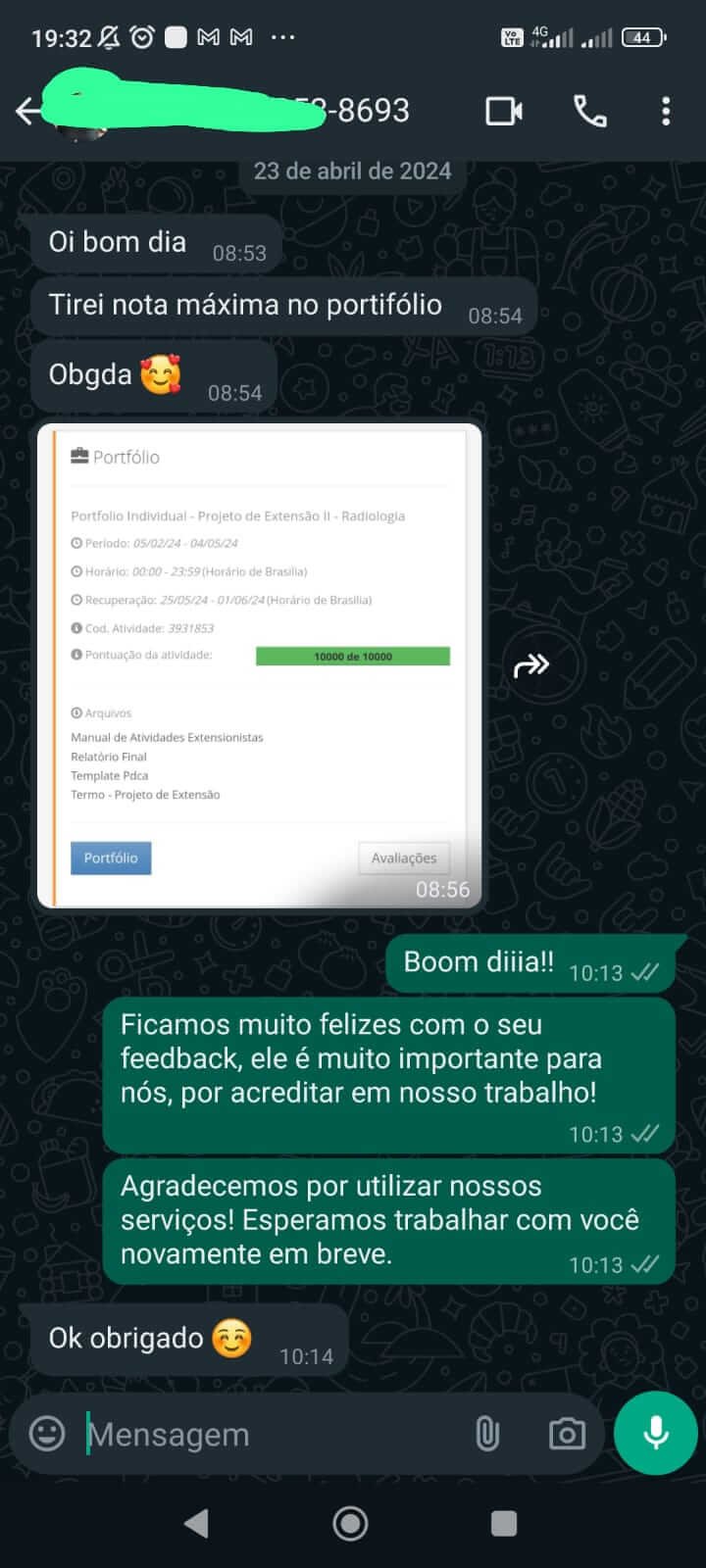This screenshot has height=1568, width=706.
Task: Start a video call with this contact
Action: 504,112
